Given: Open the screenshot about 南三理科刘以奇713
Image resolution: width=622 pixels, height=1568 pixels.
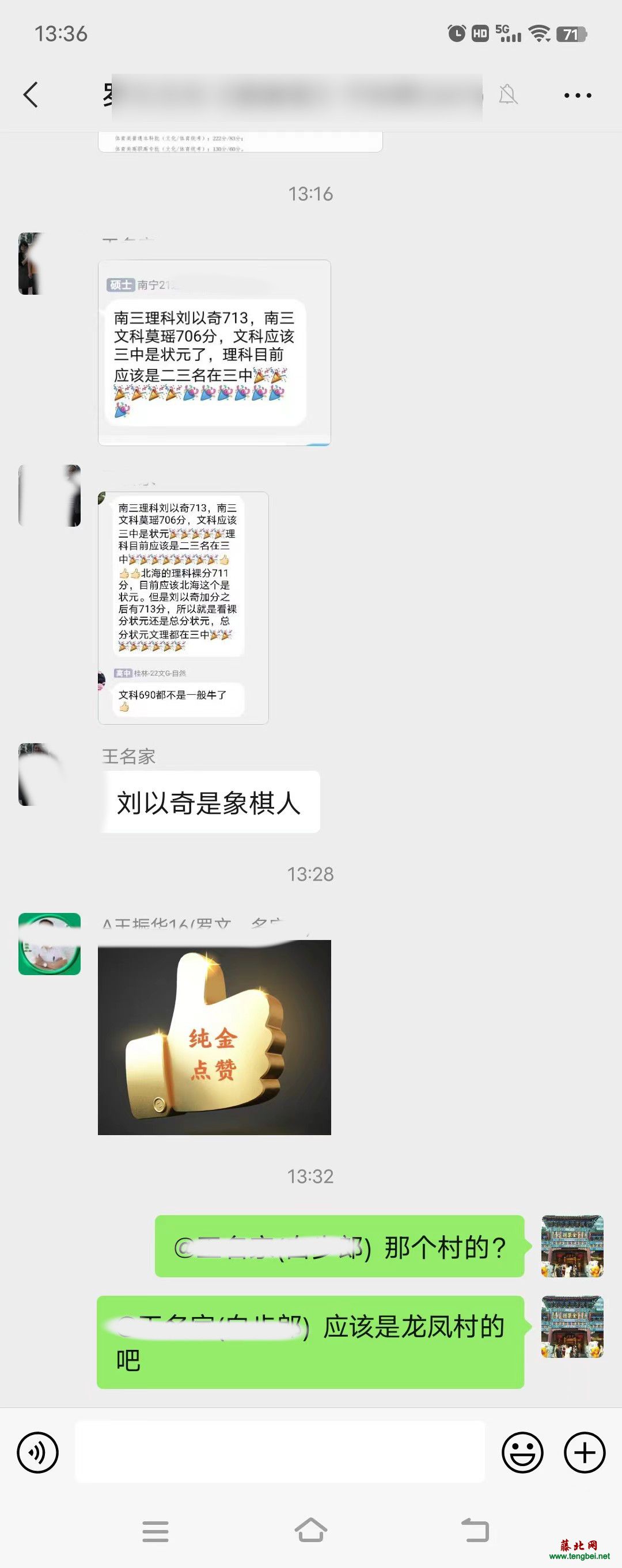Looking at the screenshot, I should [214, 353].
